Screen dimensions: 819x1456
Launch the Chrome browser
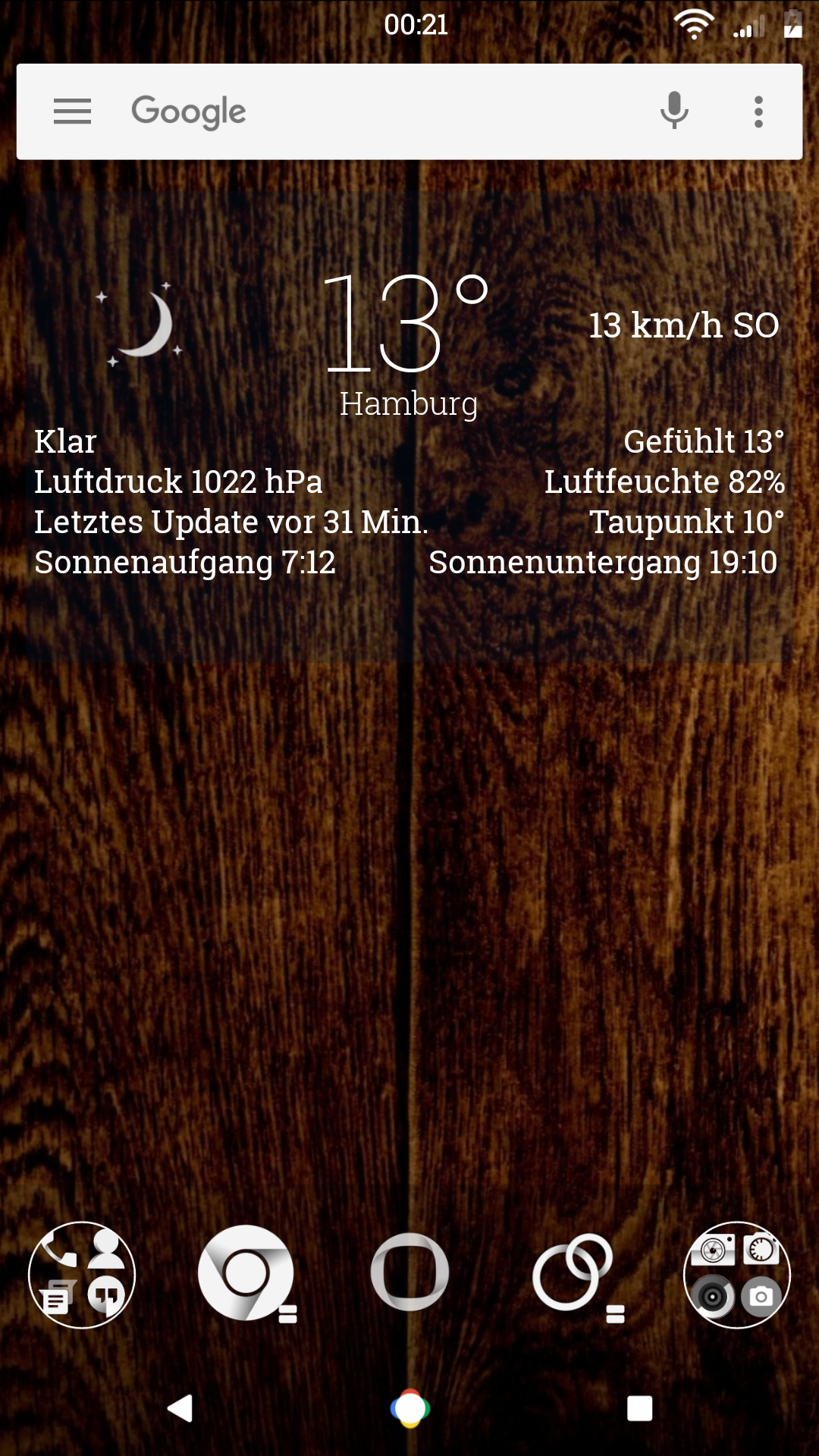click(246, 1272)
